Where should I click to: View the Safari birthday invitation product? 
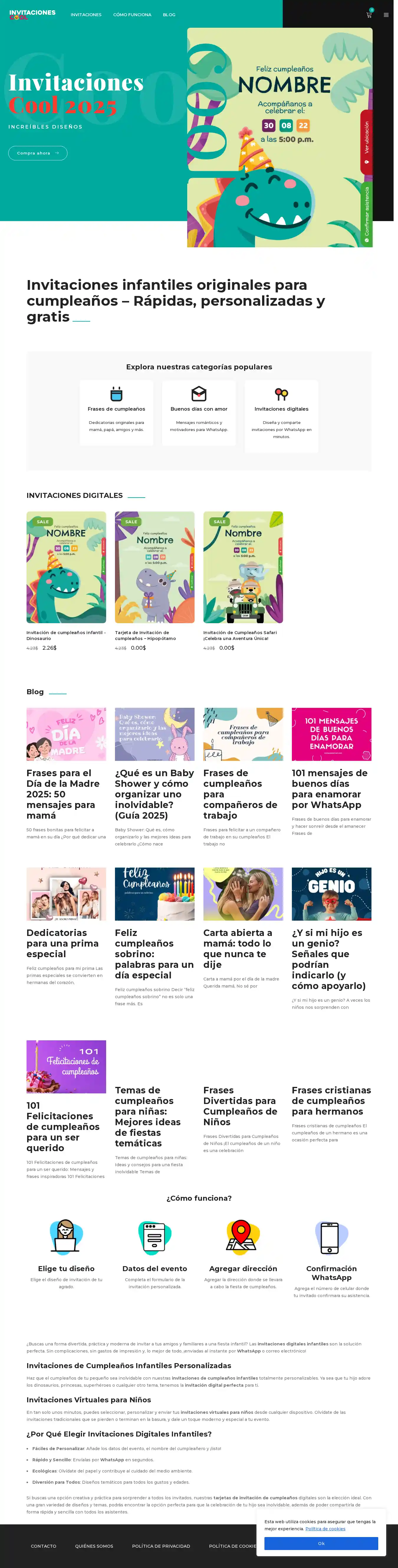click(243, 567)
